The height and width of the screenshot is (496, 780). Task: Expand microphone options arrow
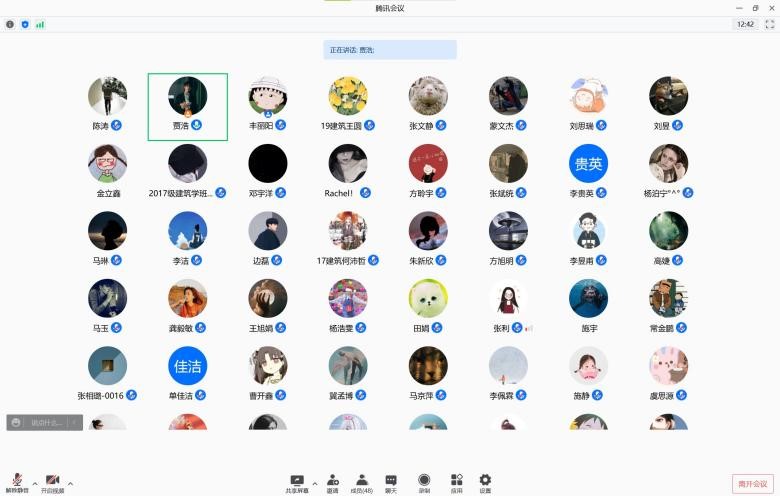click(x=35, y=484)
